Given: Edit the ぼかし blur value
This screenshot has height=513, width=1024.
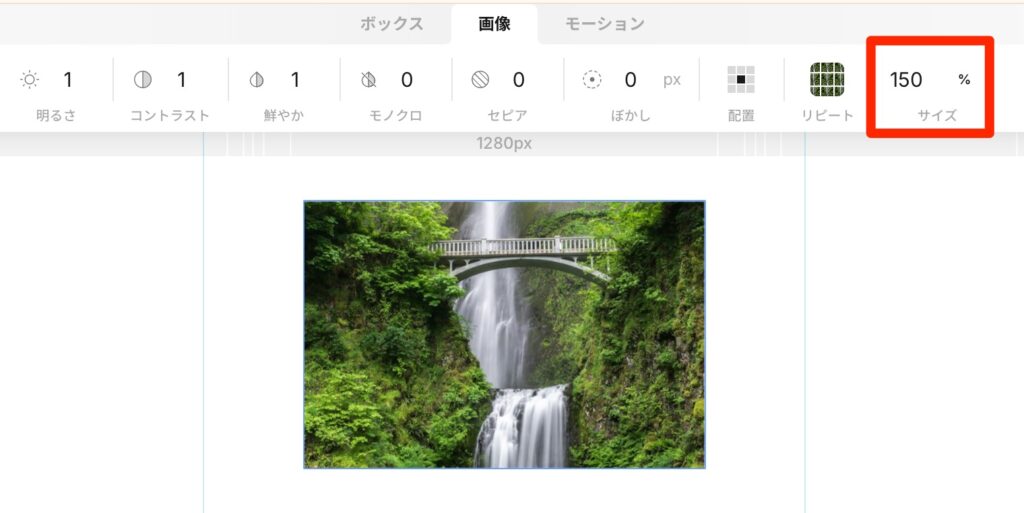Looking at the screenshot, I should coord(630,80).
